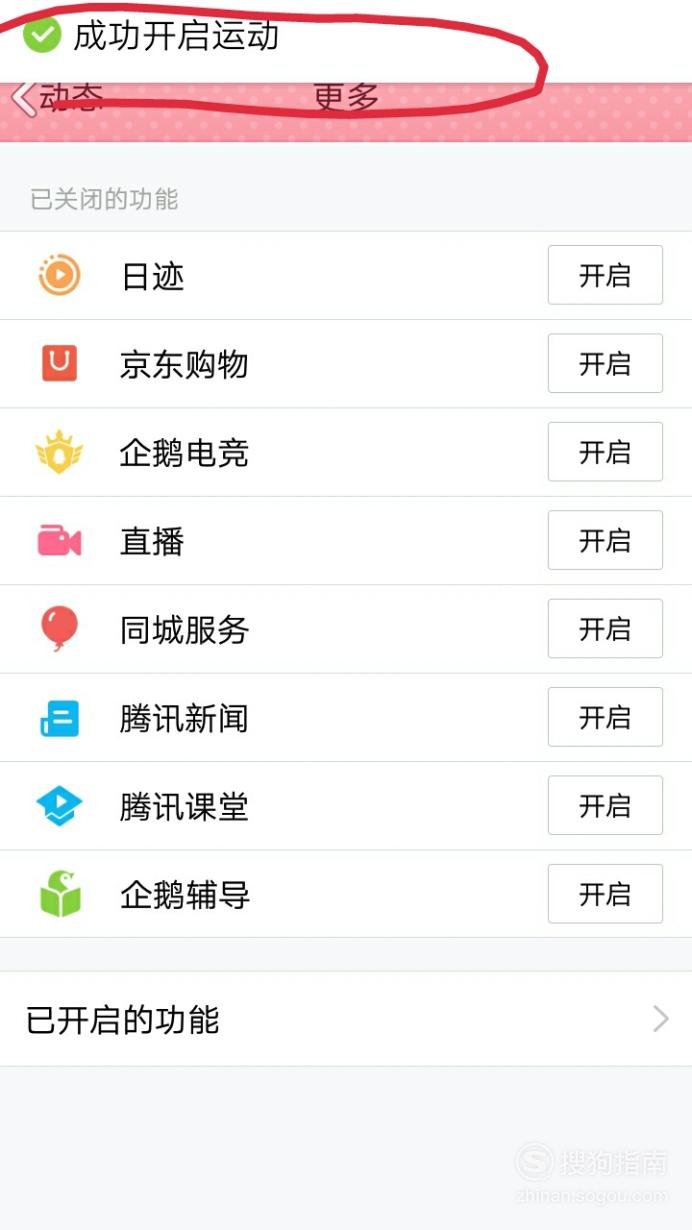
Task: Enable 企鹅电竞 with its 开启 button
Action: (x=605, y=452)
